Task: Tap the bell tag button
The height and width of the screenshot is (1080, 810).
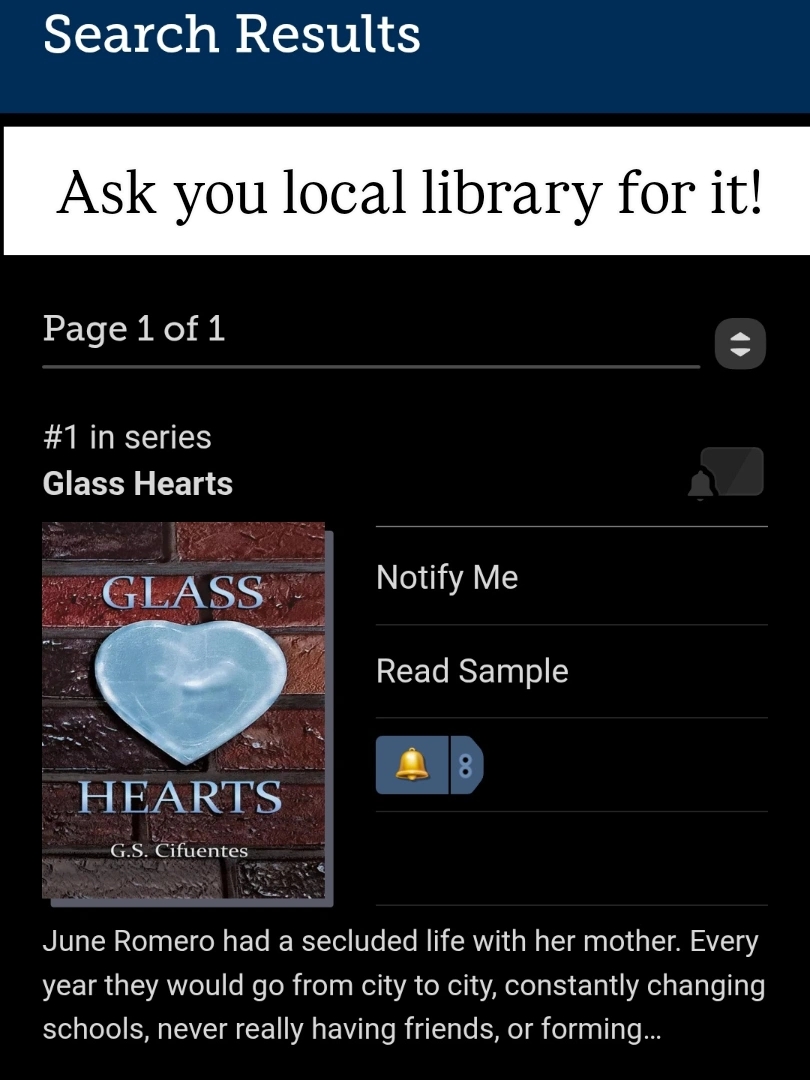Action: 413,766
